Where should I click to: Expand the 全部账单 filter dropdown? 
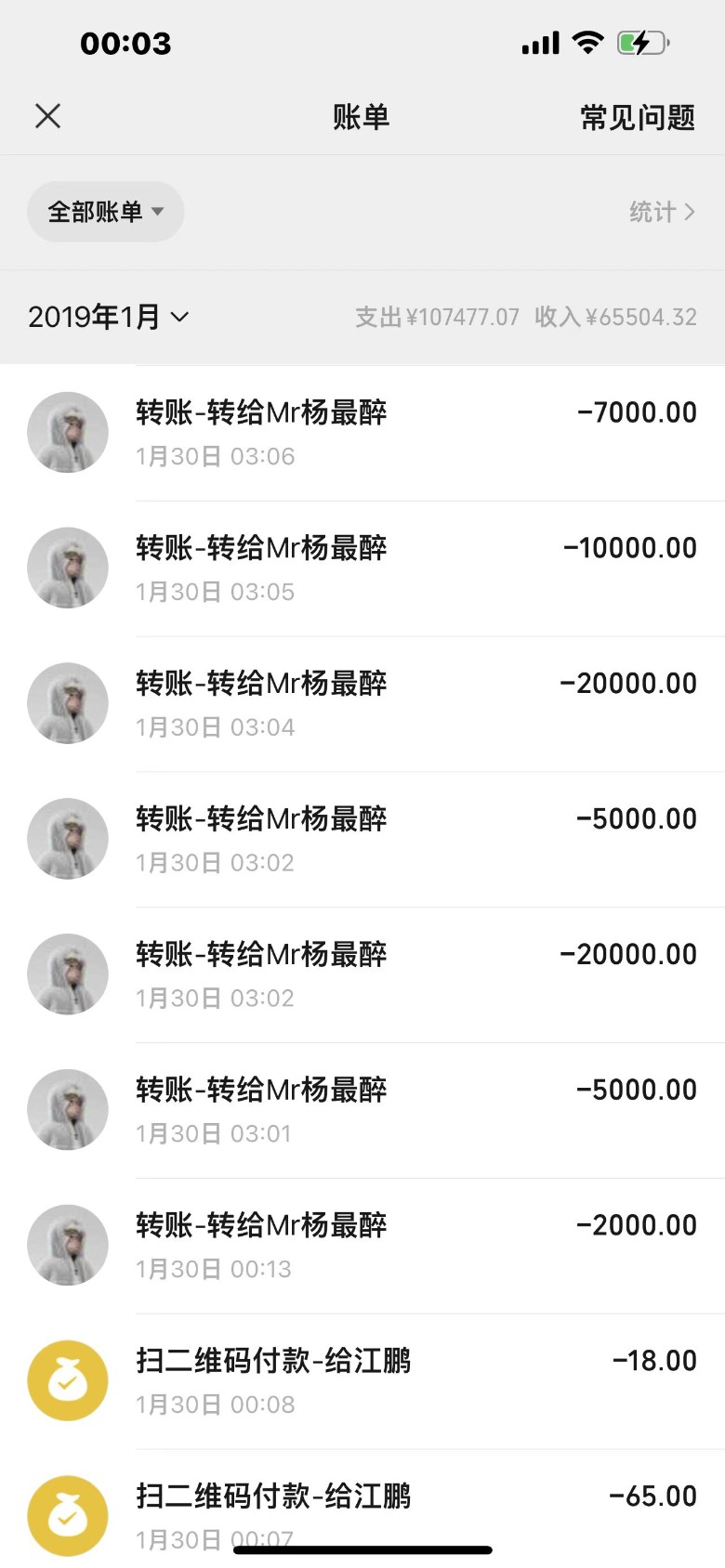(x=106, y=212)
